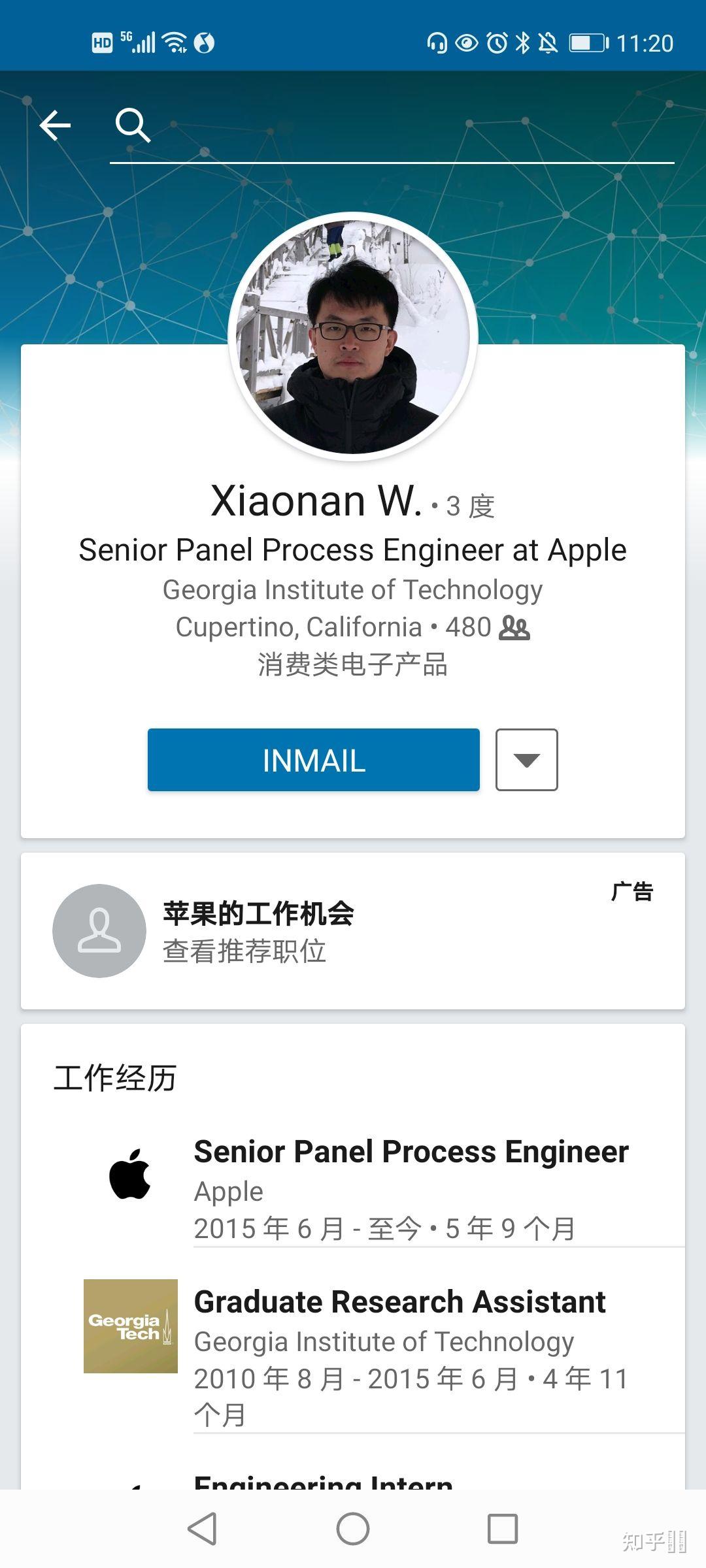This screenshot has height=1568, width=706.
Task: Tap the connections people icon beside 480
Action: [x=514, y=629]
